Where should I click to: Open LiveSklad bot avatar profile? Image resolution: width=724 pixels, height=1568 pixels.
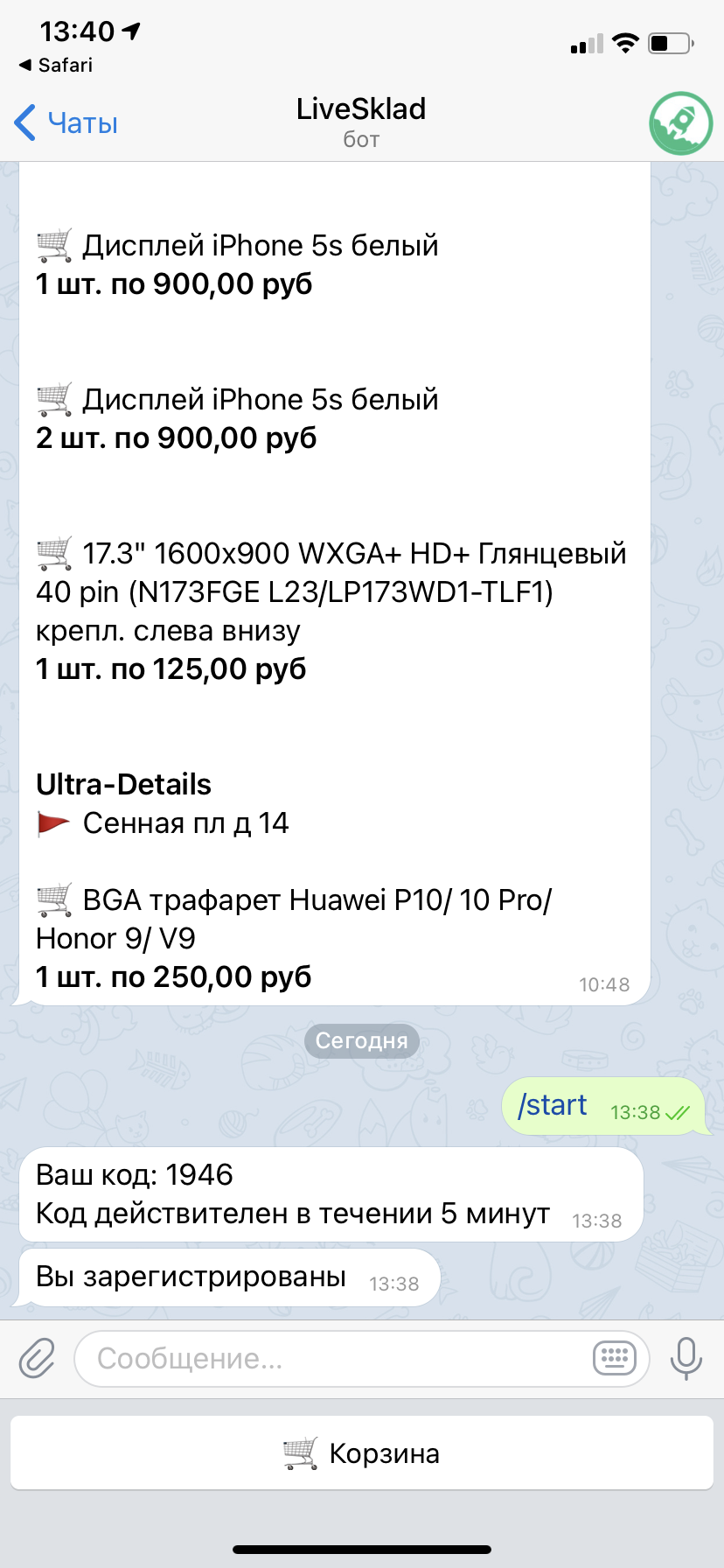click(x=680, y=123)
